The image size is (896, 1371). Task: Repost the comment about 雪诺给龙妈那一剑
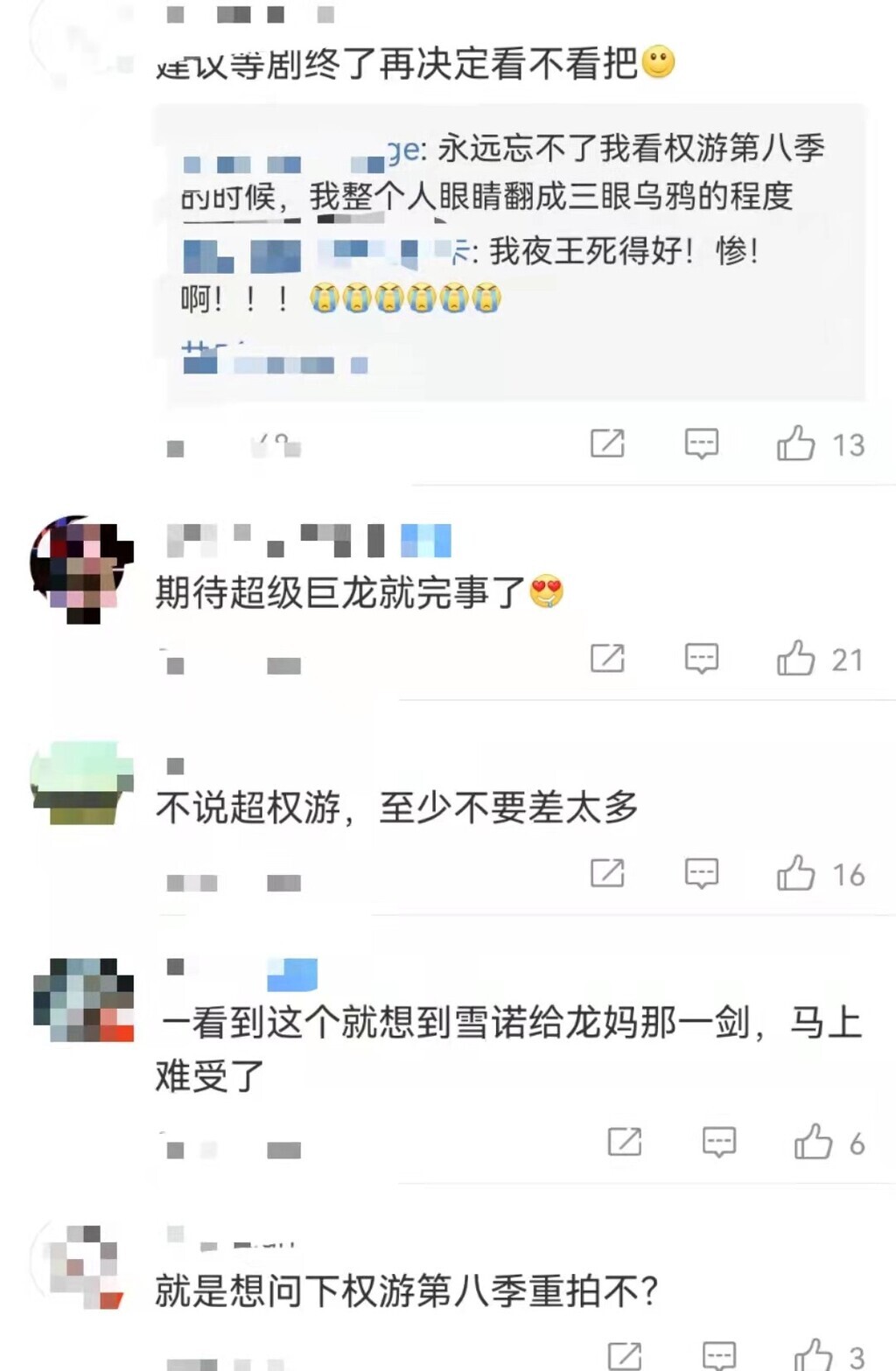[625, 1142]
